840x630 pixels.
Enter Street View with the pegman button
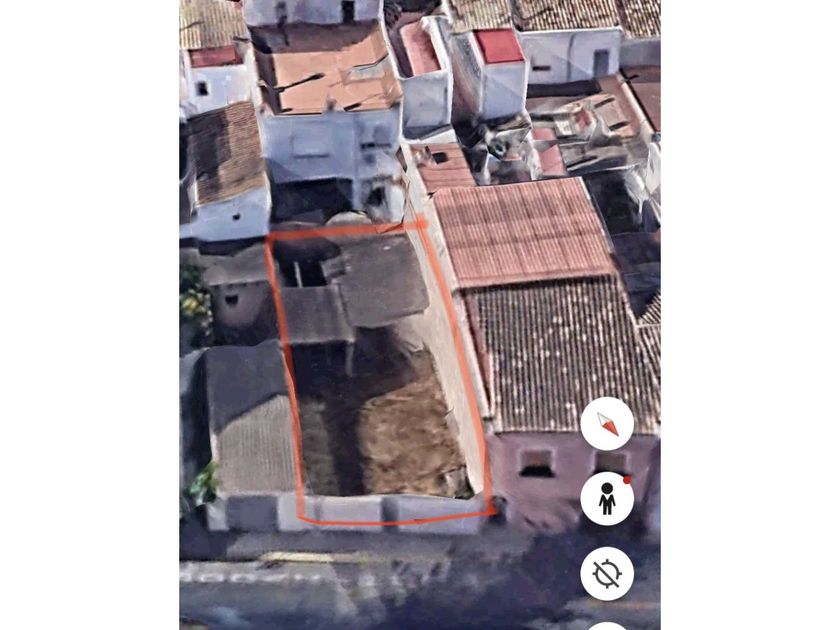click(x=607, y=498)
